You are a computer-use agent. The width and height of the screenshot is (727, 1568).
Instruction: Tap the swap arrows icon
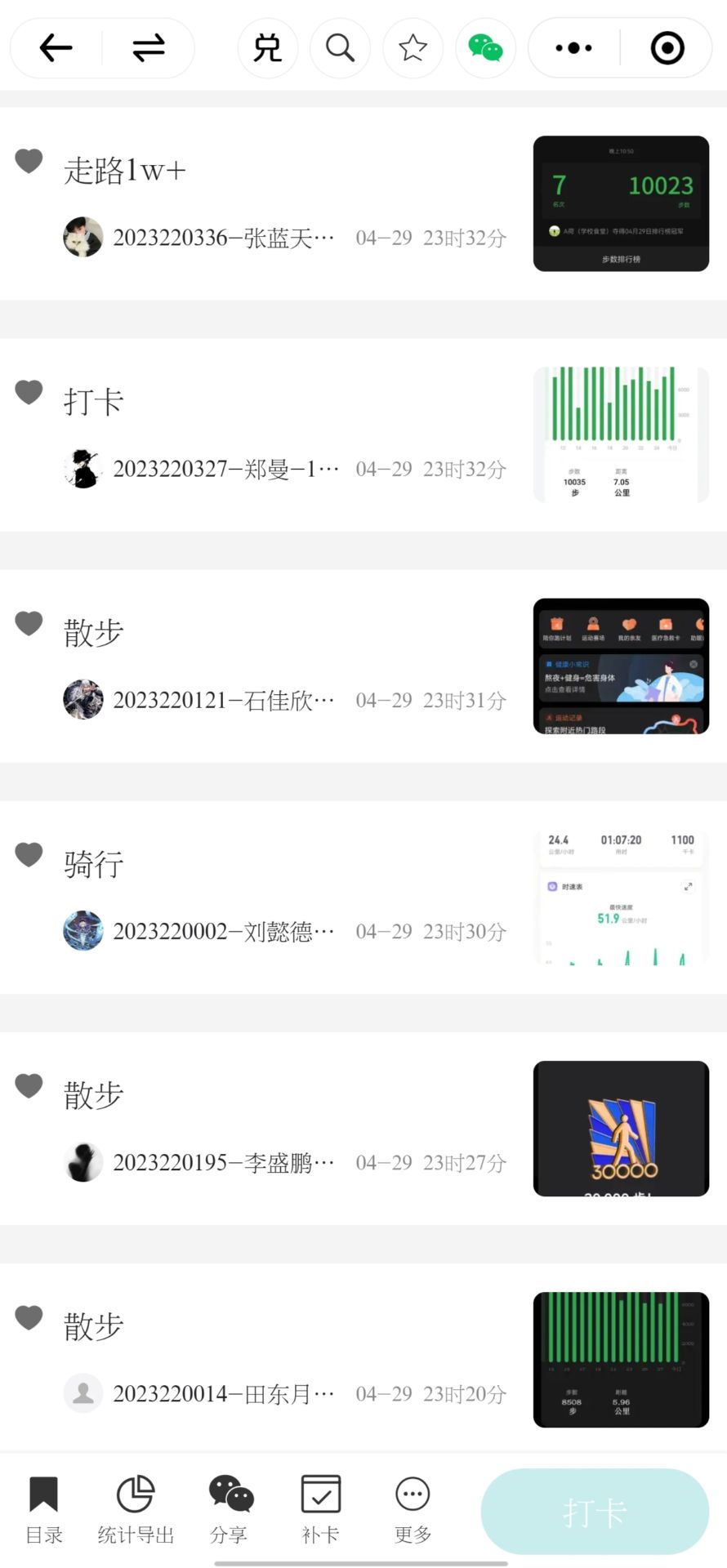[x=149, y=48]
